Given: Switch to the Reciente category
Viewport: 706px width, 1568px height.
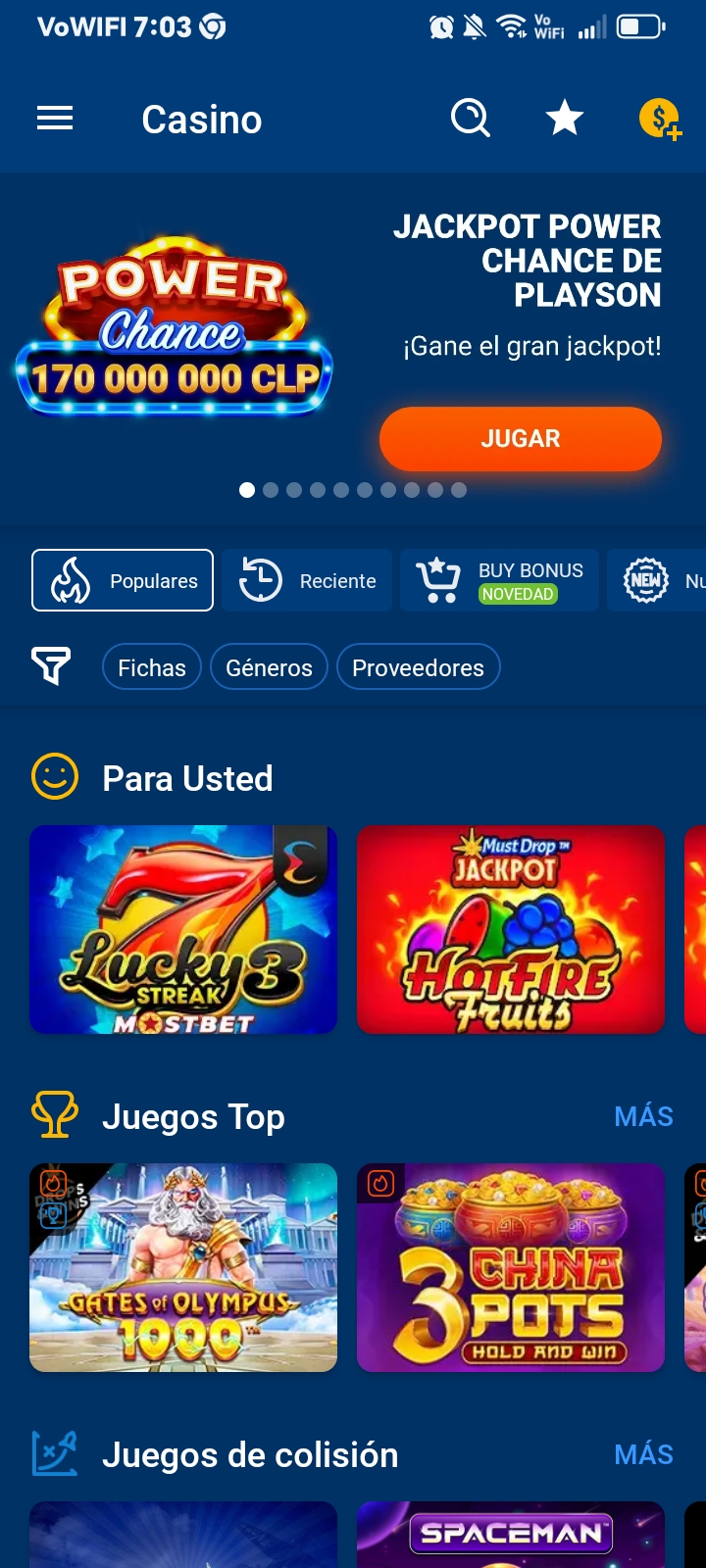Looking at the screenshot, I should tap(307, 580).
